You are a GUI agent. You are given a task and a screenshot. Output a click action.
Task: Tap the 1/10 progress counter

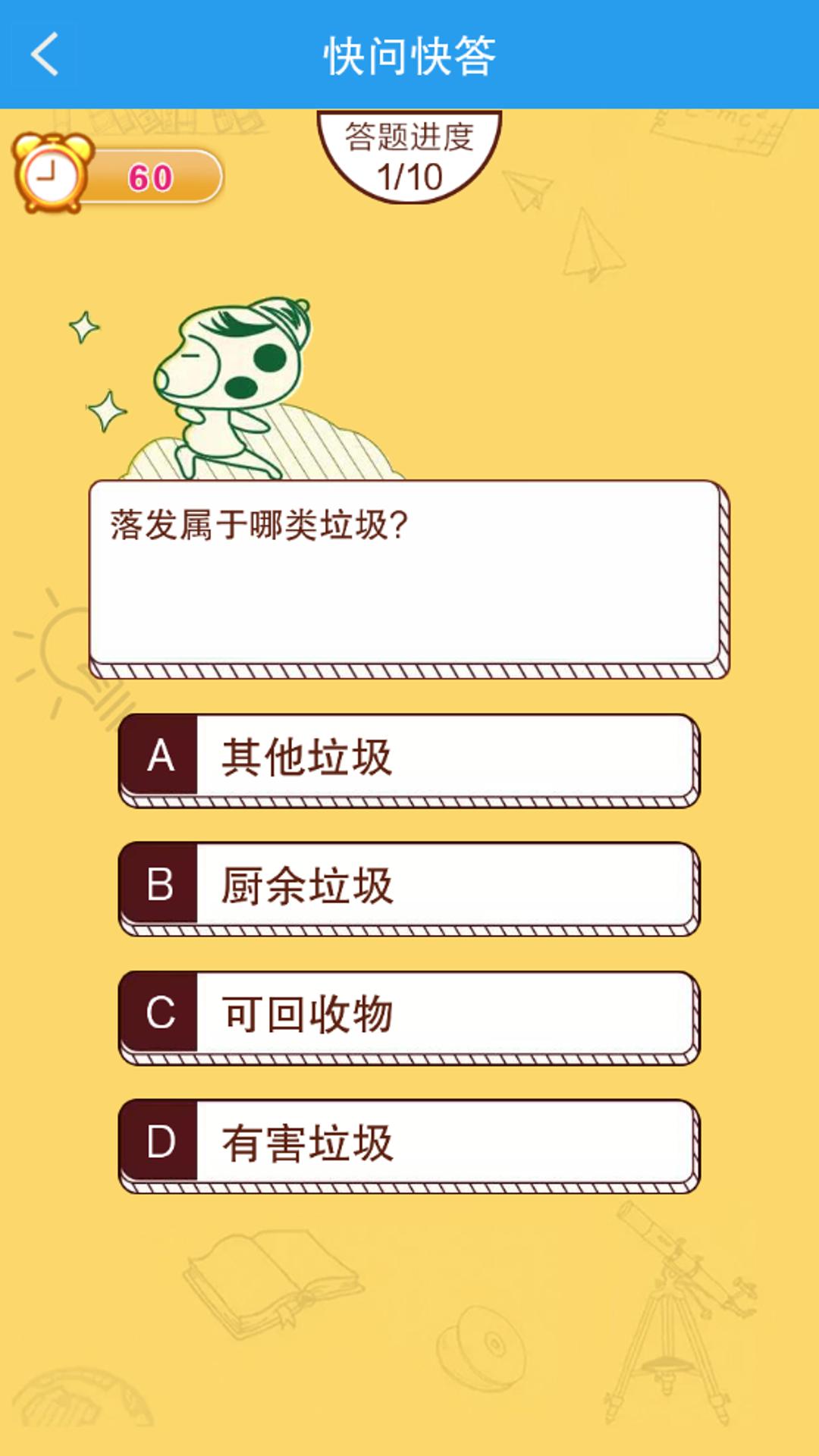pyautogui.click(x=409, y=174)
